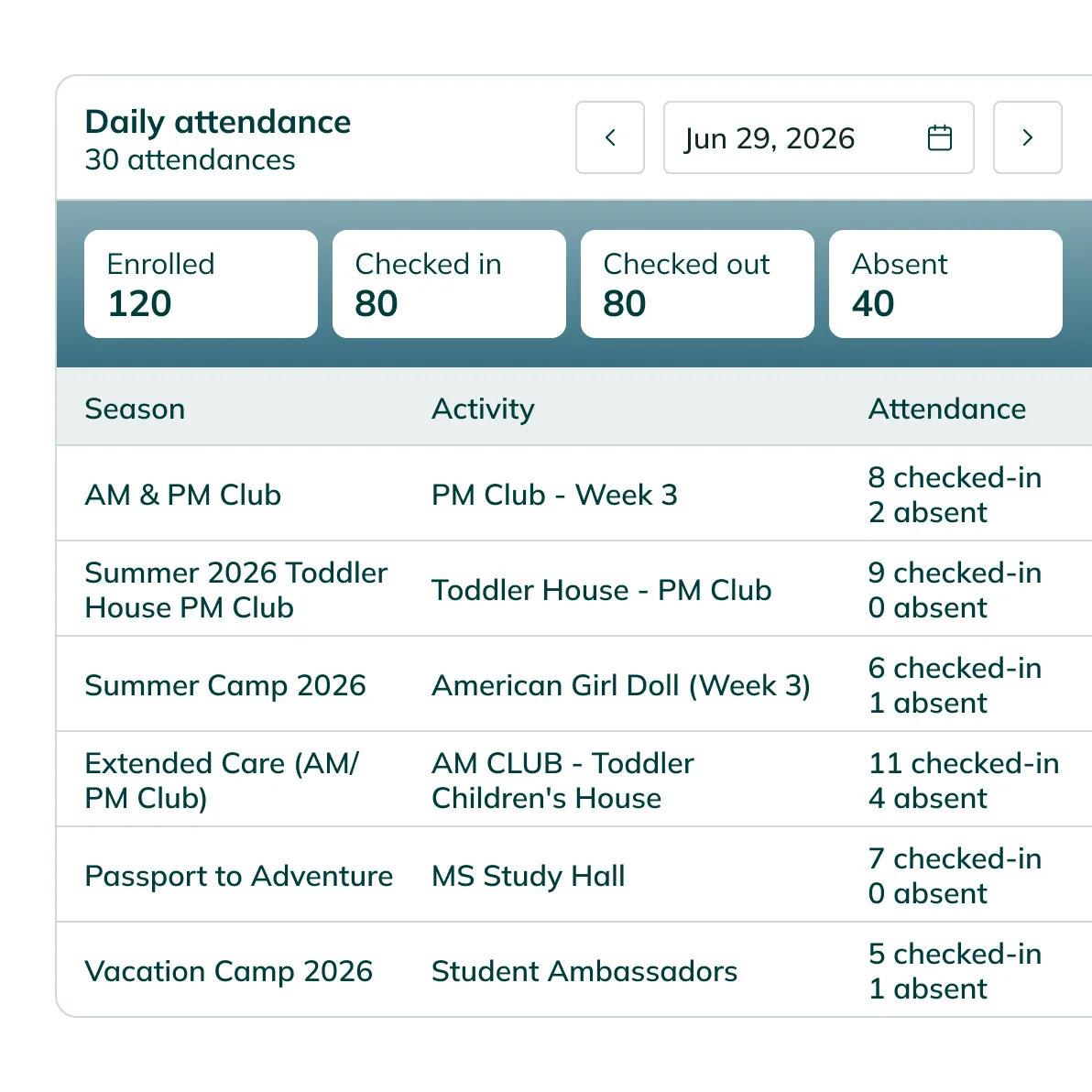Open the Jun 29, 2026 date picker
Image resolution: width=1092 pixels, height=1092 pixels.
tap(818, 137)
